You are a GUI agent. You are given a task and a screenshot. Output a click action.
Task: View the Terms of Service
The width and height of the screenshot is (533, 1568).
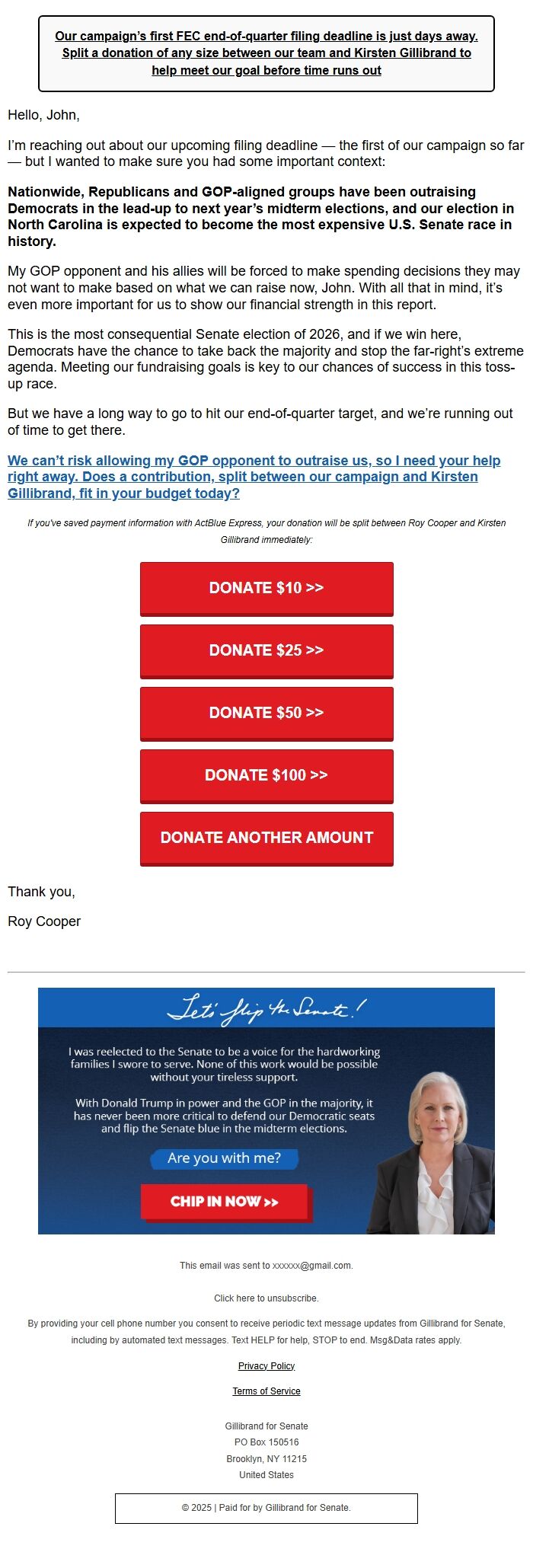click(x=266, y=1391)
